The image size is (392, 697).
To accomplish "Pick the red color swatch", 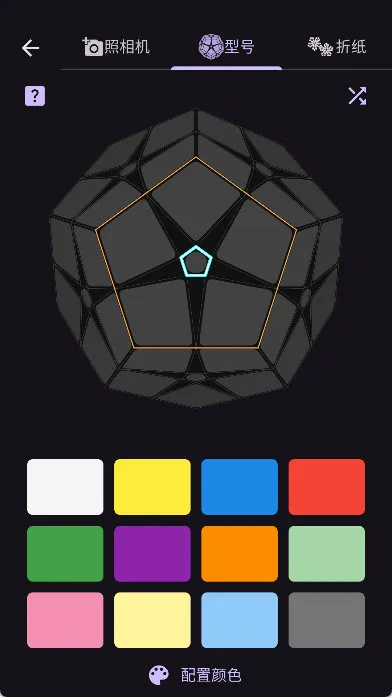I will click(x=327, y=487).
